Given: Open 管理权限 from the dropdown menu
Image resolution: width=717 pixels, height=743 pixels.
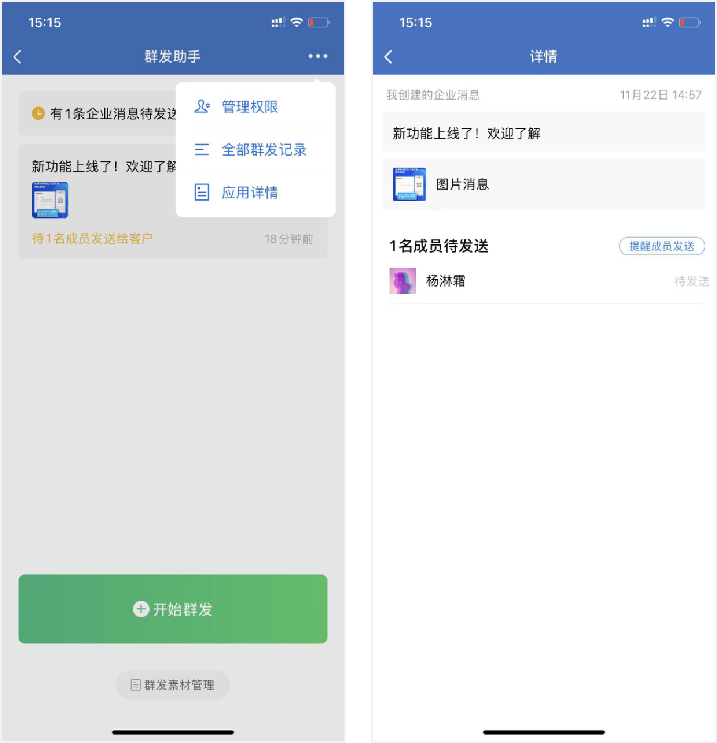Looking at the screenshot, I should [x=250, y=107].
